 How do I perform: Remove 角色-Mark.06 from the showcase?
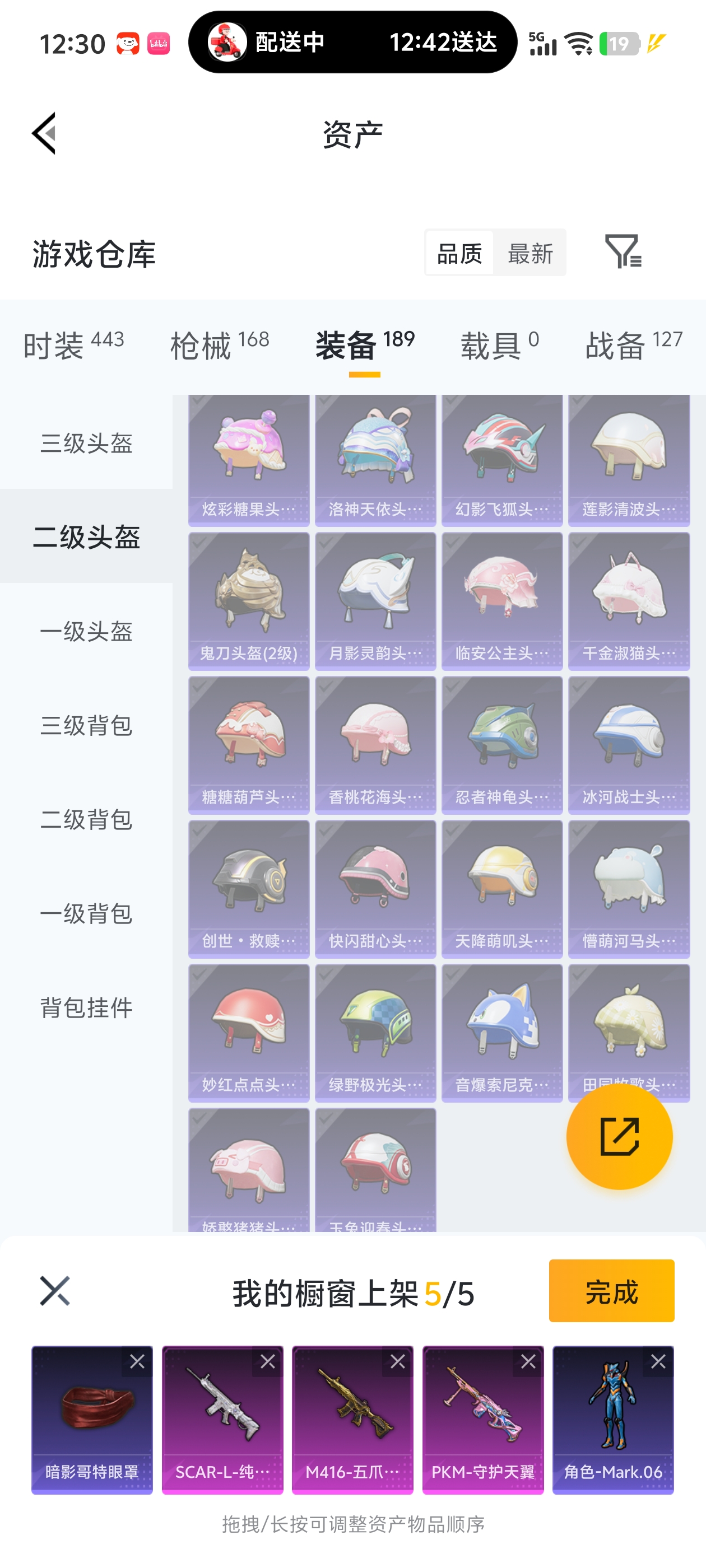(658, 1362)
